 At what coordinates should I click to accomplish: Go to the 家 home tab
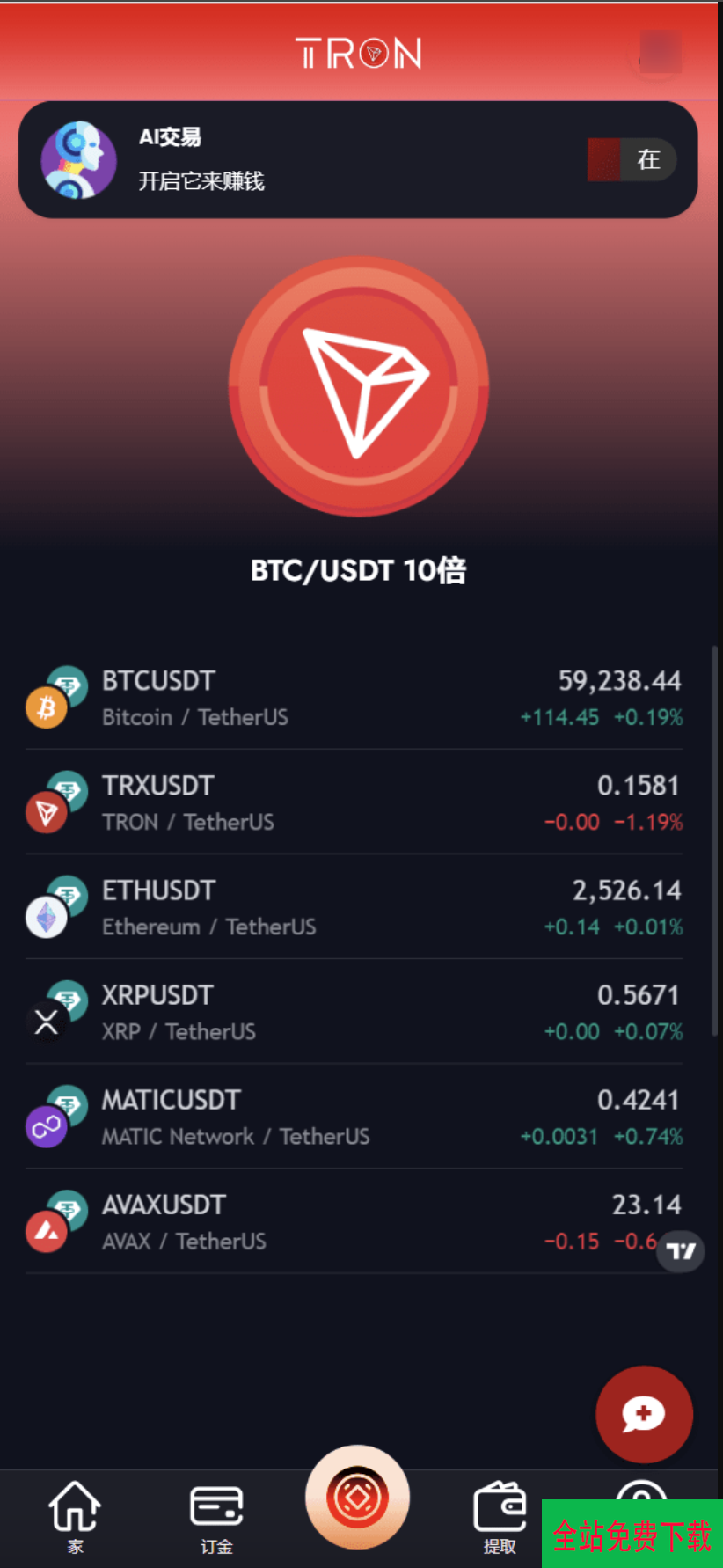pyautogui.click(x=75, y=1516)
